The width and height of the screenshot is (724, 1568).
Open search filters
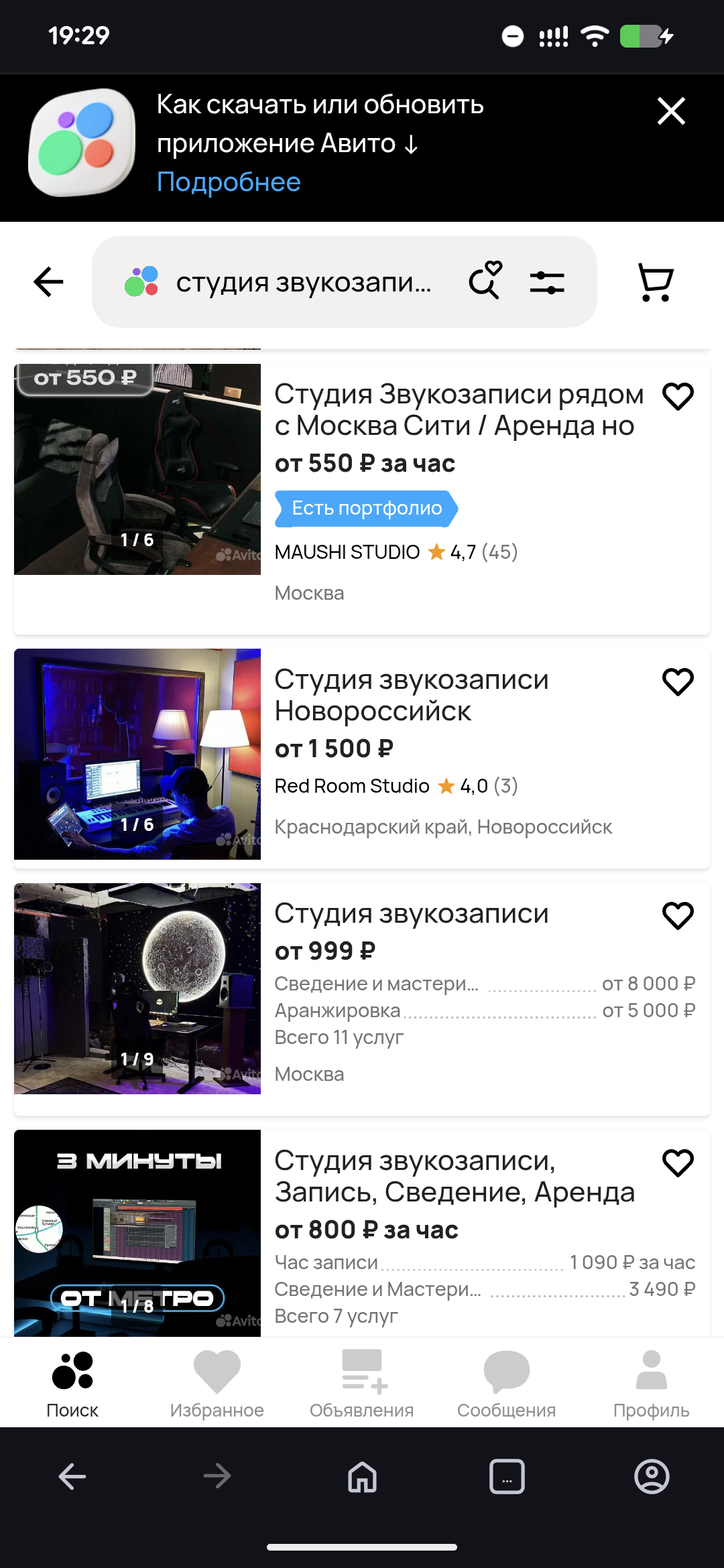(547, 282)
